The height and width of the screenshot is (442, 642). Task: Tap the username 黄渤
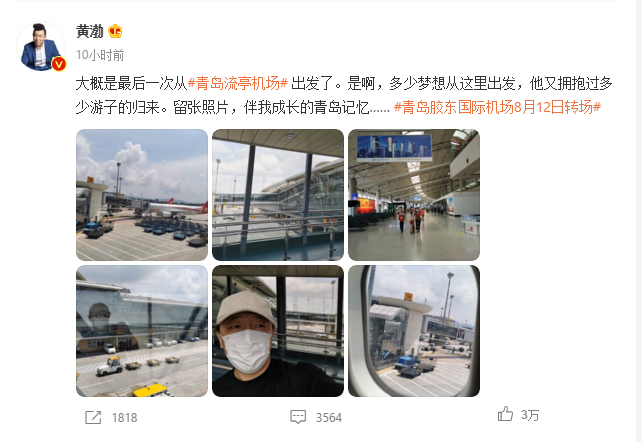coord(90,31)
